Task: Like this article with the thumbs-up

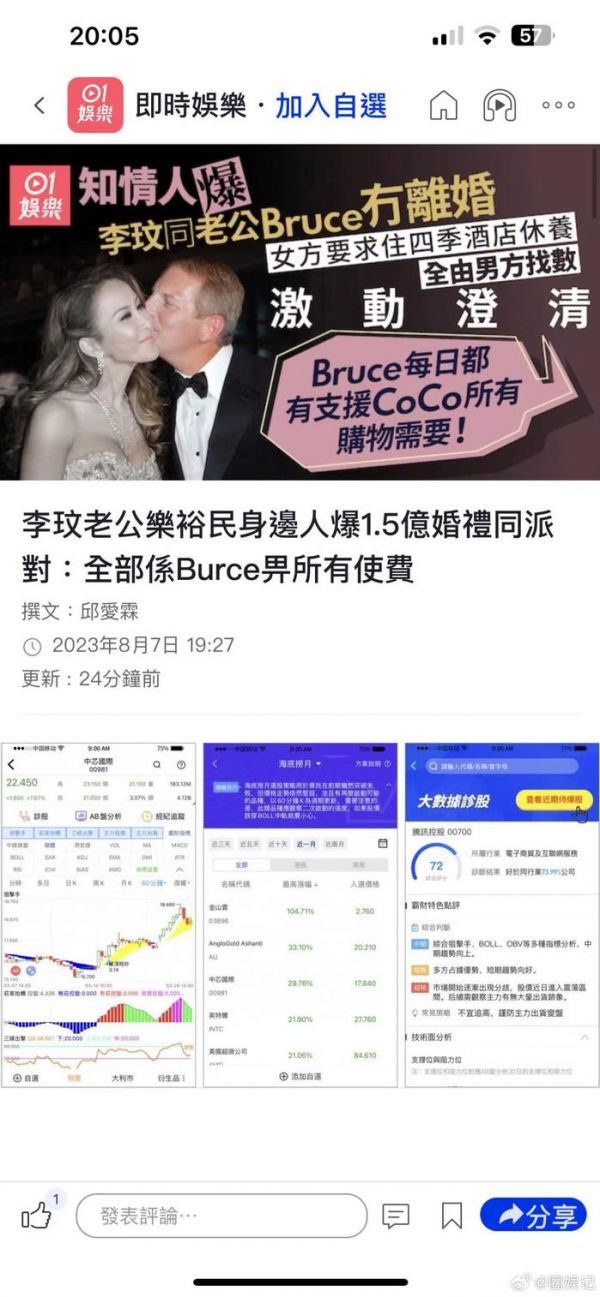Action: point(37,1215)
